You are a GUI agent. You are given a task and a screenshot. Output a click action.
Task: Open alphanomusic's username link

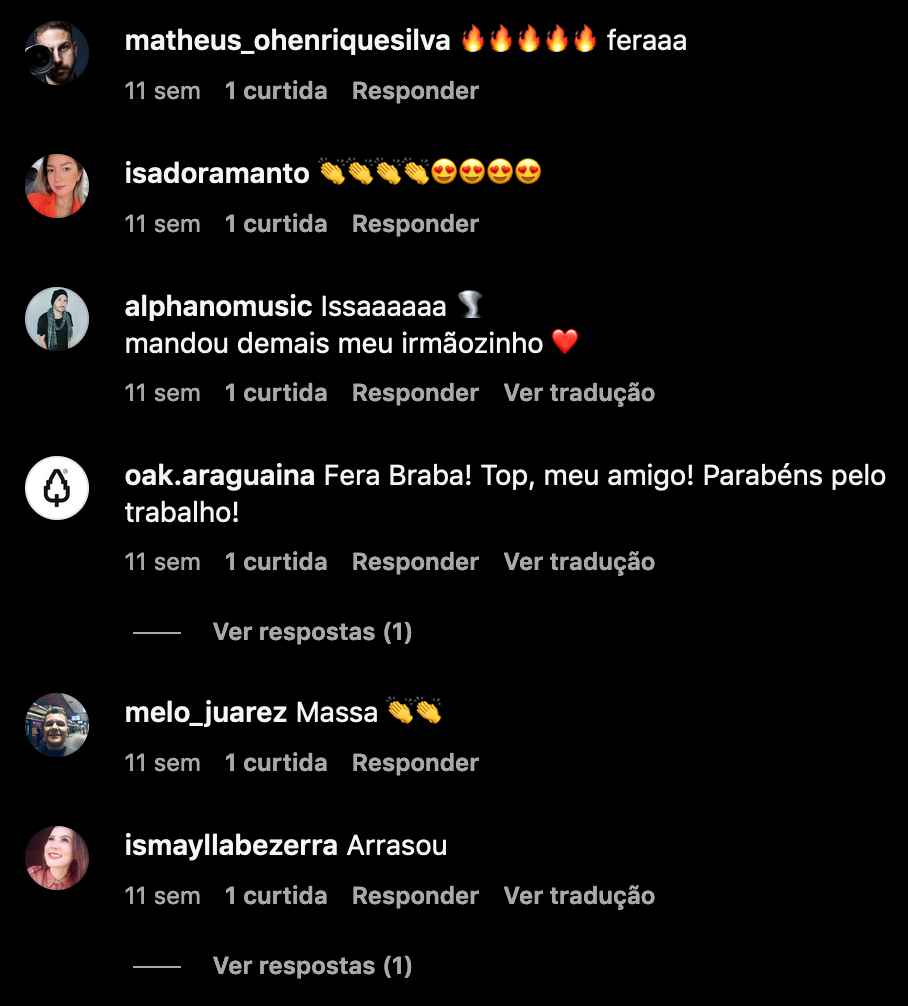(x=218, y=307)
